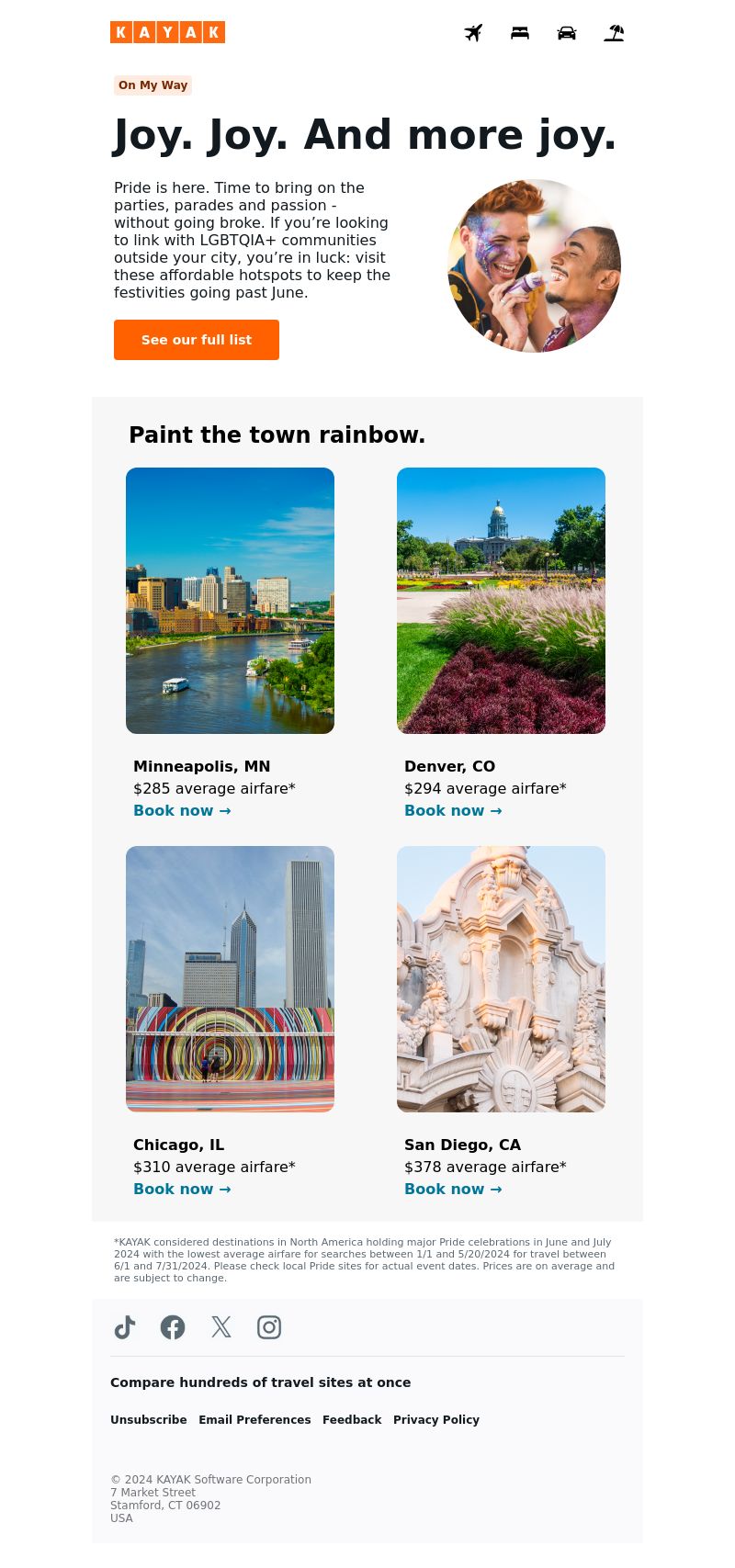735x1568 pixels.
Task: Open the Denver capitol photo card
Action: (501, 601)
